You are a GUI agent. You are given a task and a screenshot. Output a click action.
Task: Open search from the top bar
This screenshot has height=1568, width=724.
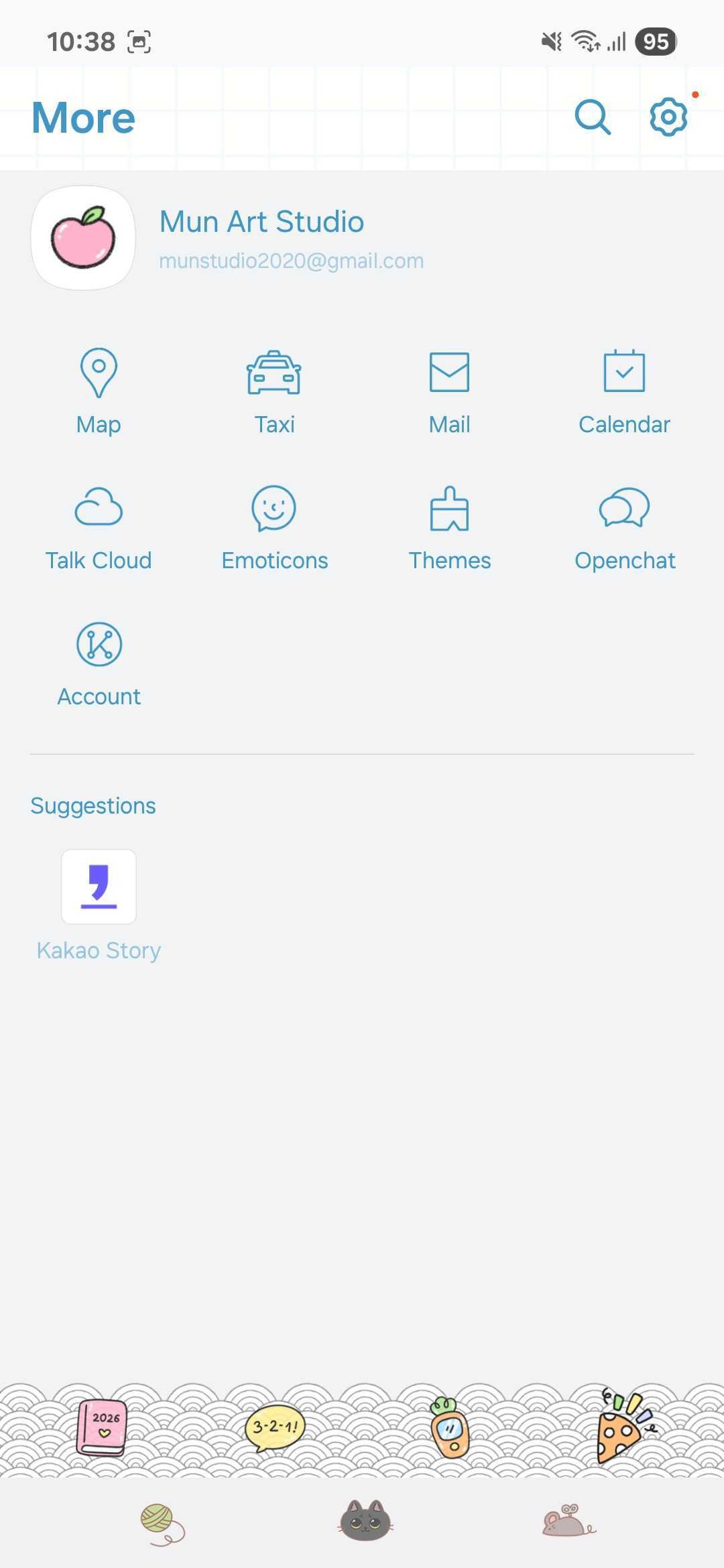coord(593,117)
